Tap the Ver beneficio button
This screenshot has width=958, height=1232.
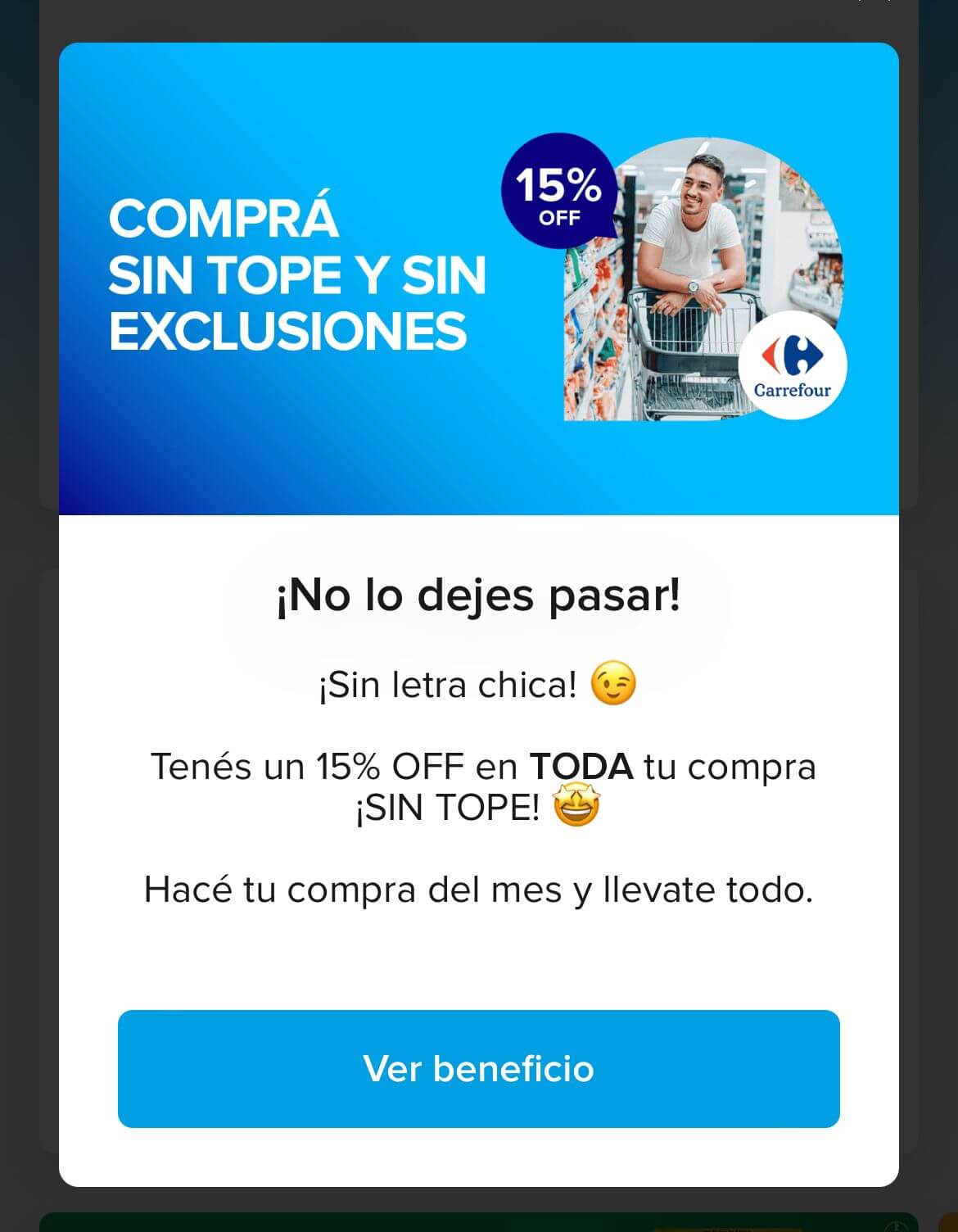point(478,1068)
